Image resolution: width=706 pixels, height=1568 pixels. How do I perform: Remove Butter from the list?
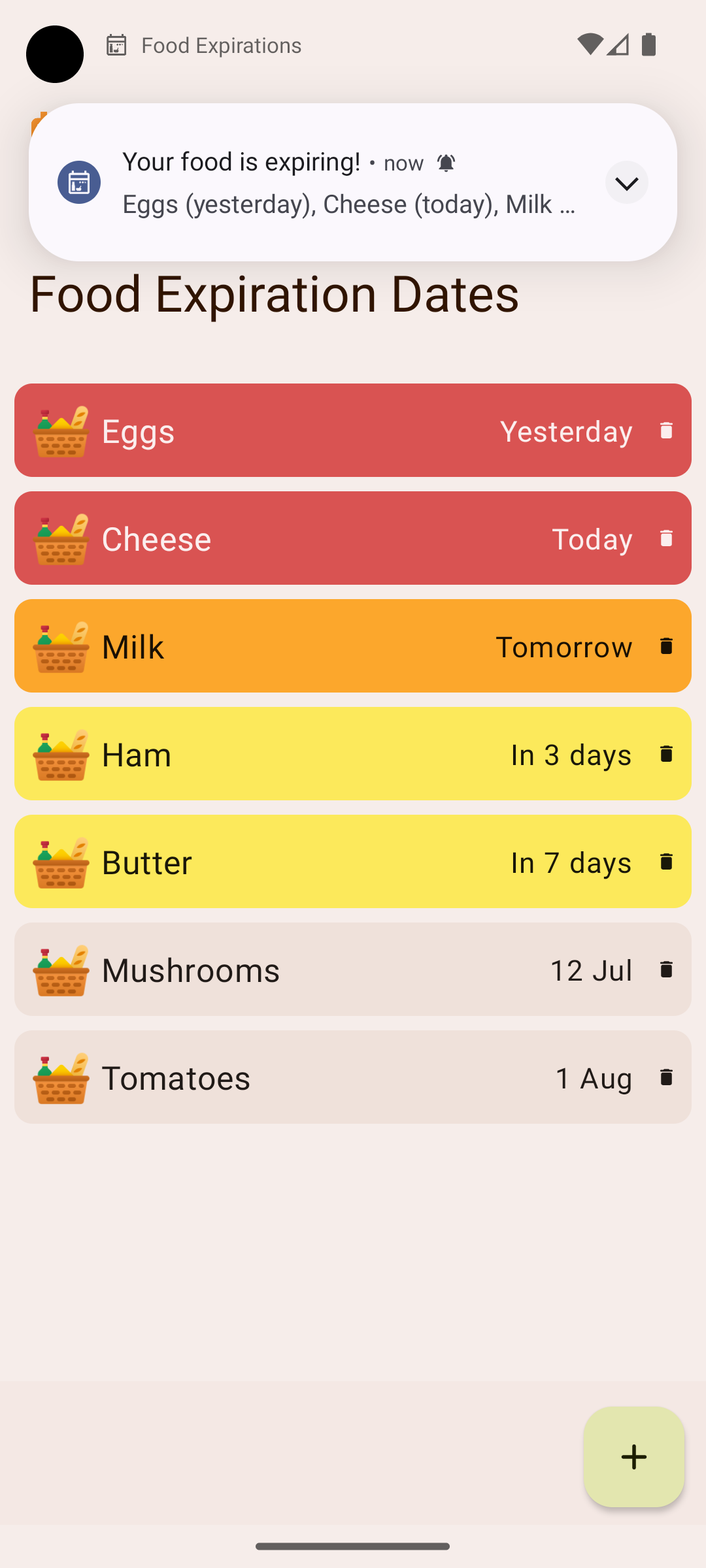click(666, 862)
